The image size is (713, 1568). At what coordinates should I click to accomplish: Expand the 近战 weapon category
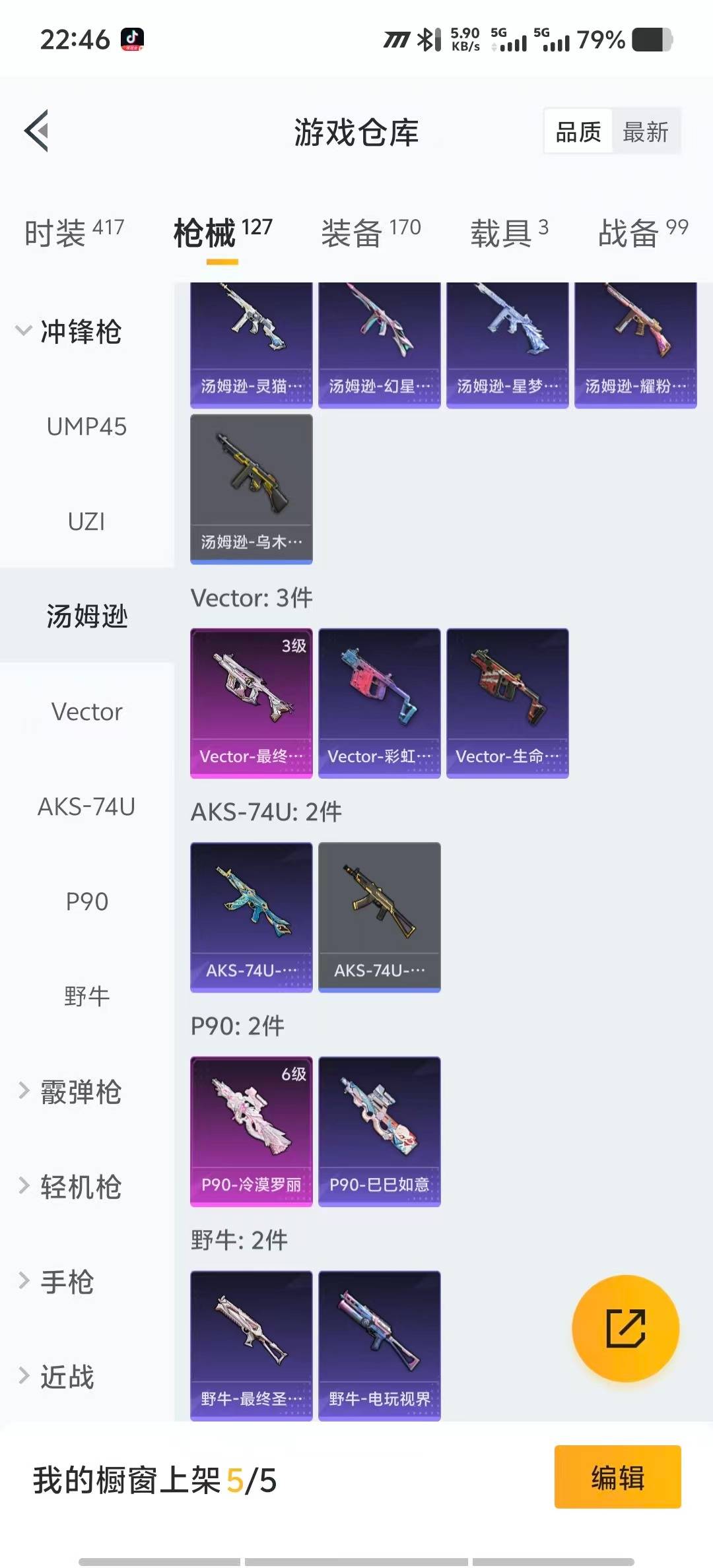pos(63,1376)
